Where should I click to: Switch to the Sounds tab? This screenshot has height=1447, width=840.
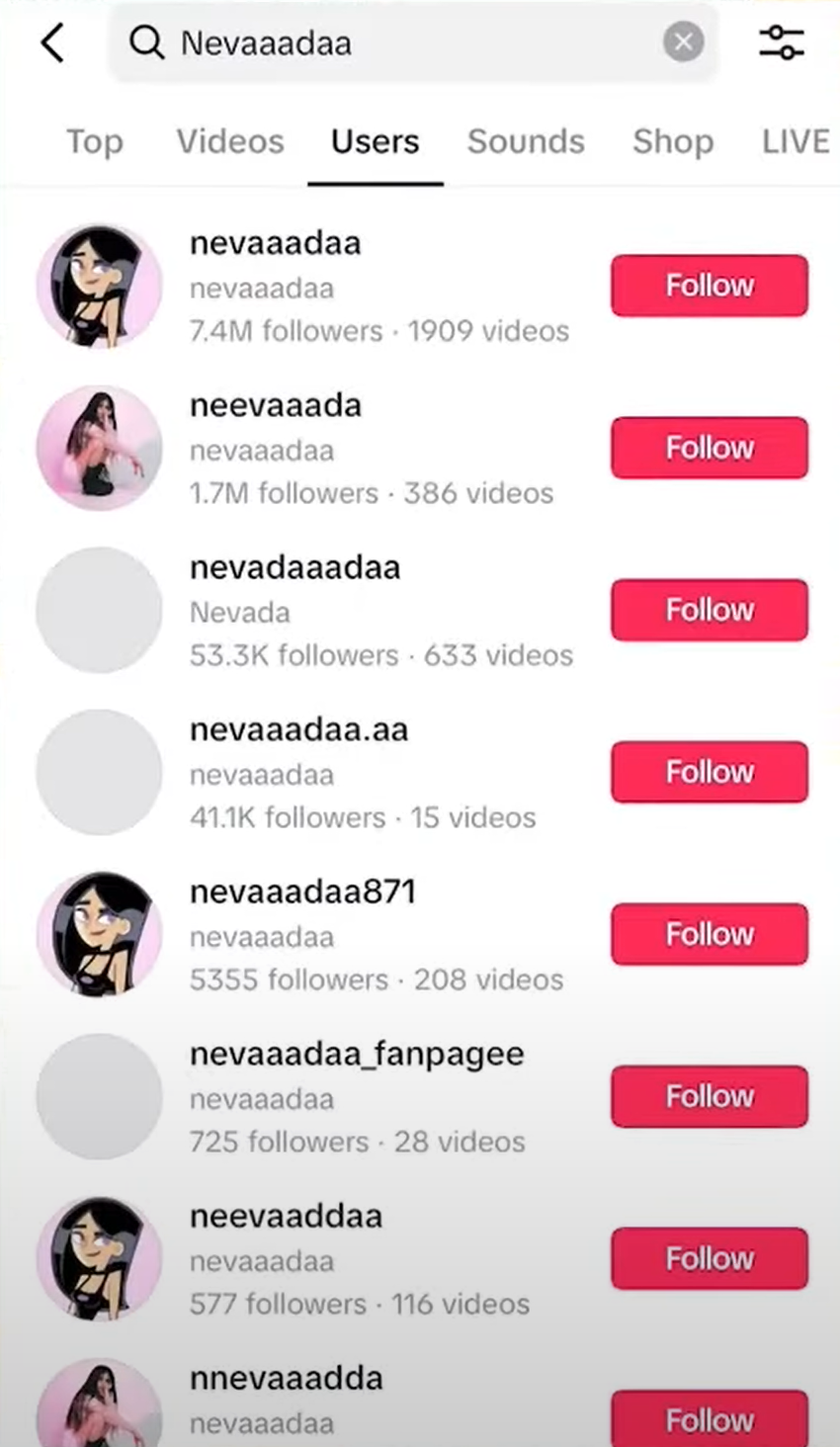point(526,141)
